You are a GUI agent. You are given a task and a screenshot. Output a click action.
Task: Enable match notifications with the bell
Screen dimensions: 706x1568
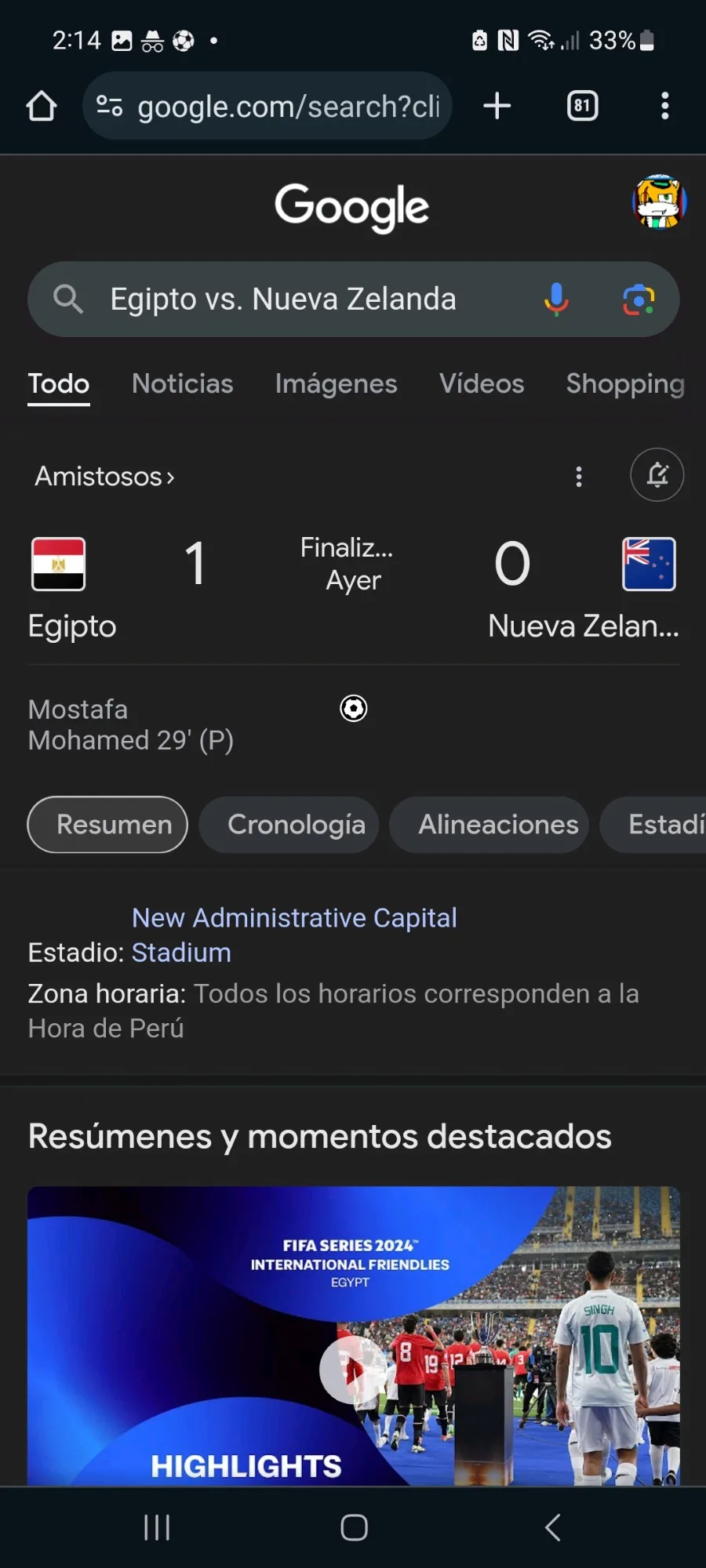pyautogui.click(x=657, y=475)
